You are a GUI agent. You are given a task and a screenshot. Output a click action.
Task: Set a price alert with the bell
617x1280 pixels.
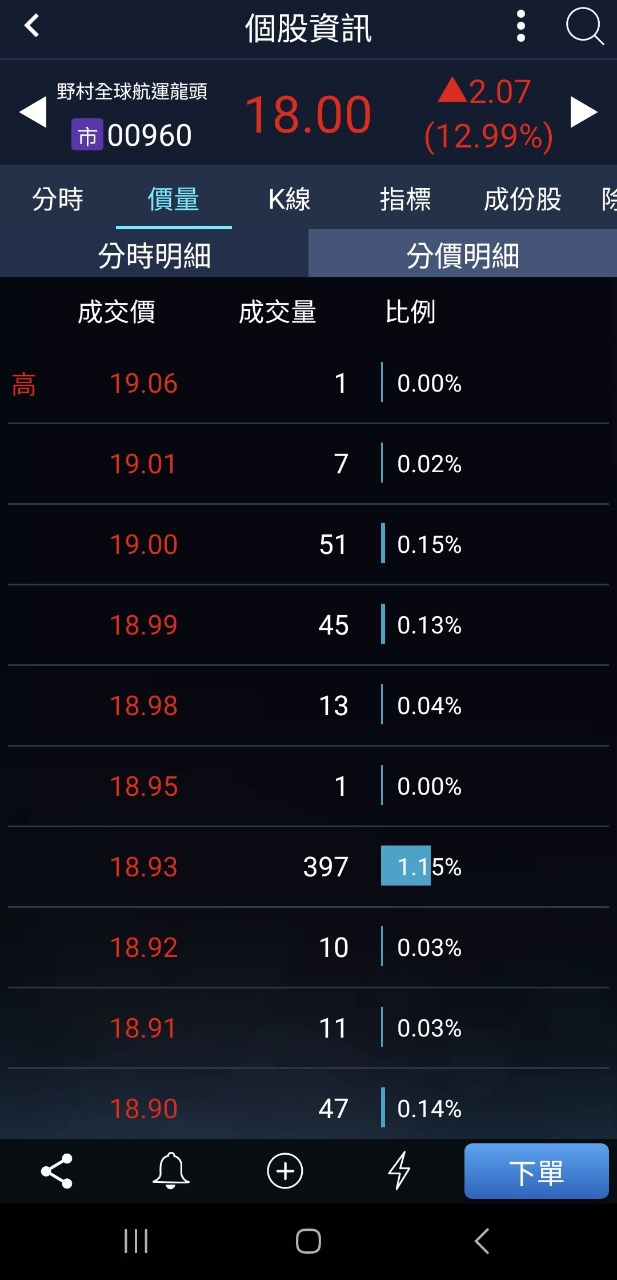[x=171, y=1171]
